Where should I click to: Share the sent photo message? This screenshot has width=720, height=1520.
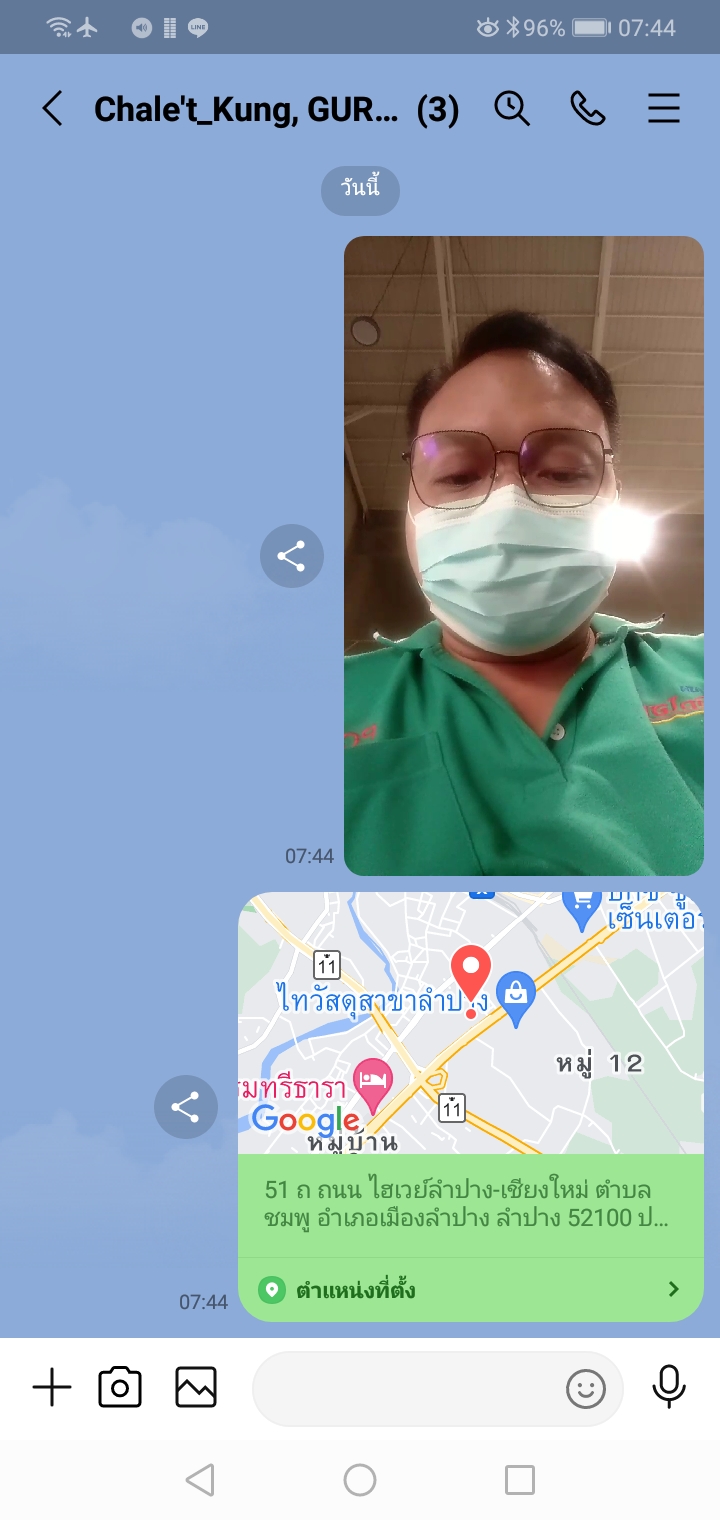point(291,556)
